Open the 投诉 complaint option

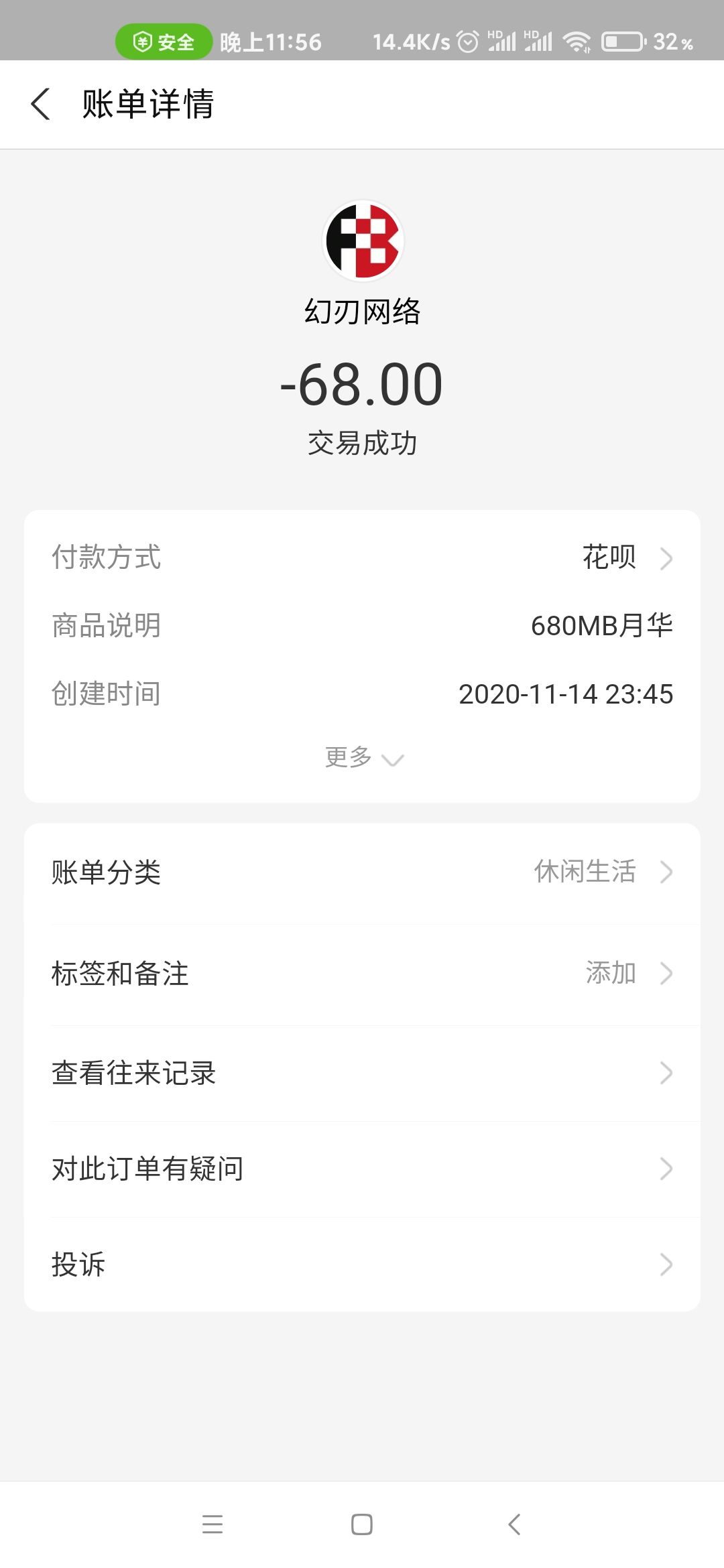click(362, 1264)
